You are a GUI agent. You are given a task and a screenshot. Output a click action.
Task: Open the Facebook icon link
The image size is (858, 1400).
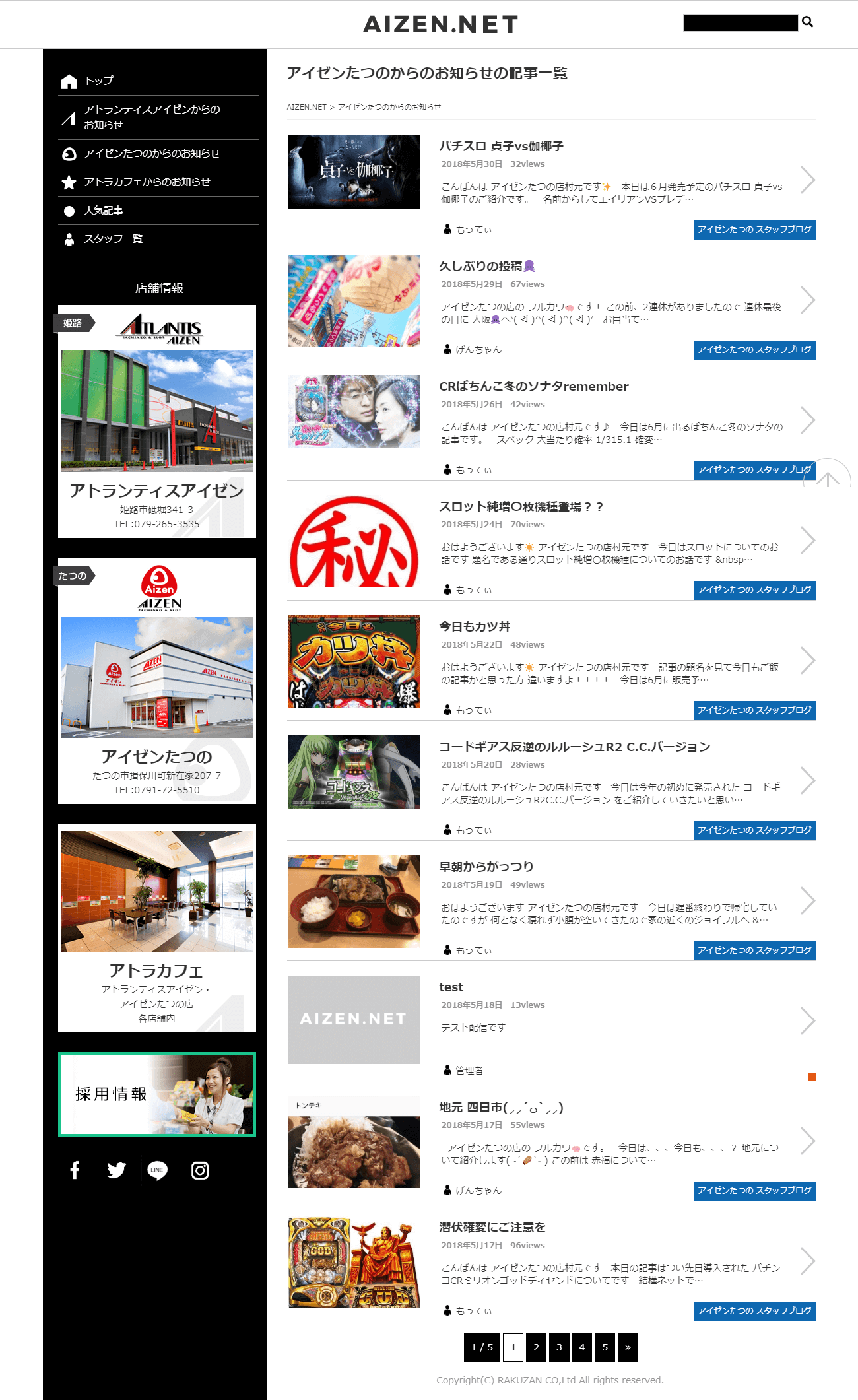click(x=75, y=1170)
